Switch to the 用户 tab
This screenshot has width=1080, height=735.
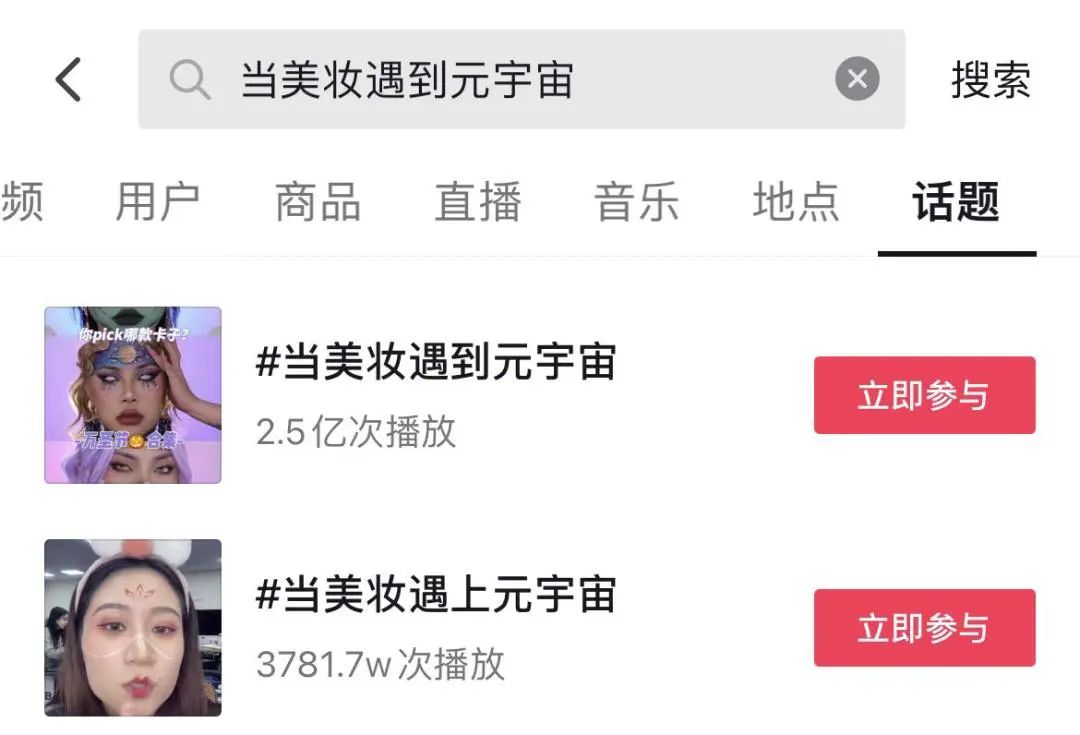tap(158, 202)
